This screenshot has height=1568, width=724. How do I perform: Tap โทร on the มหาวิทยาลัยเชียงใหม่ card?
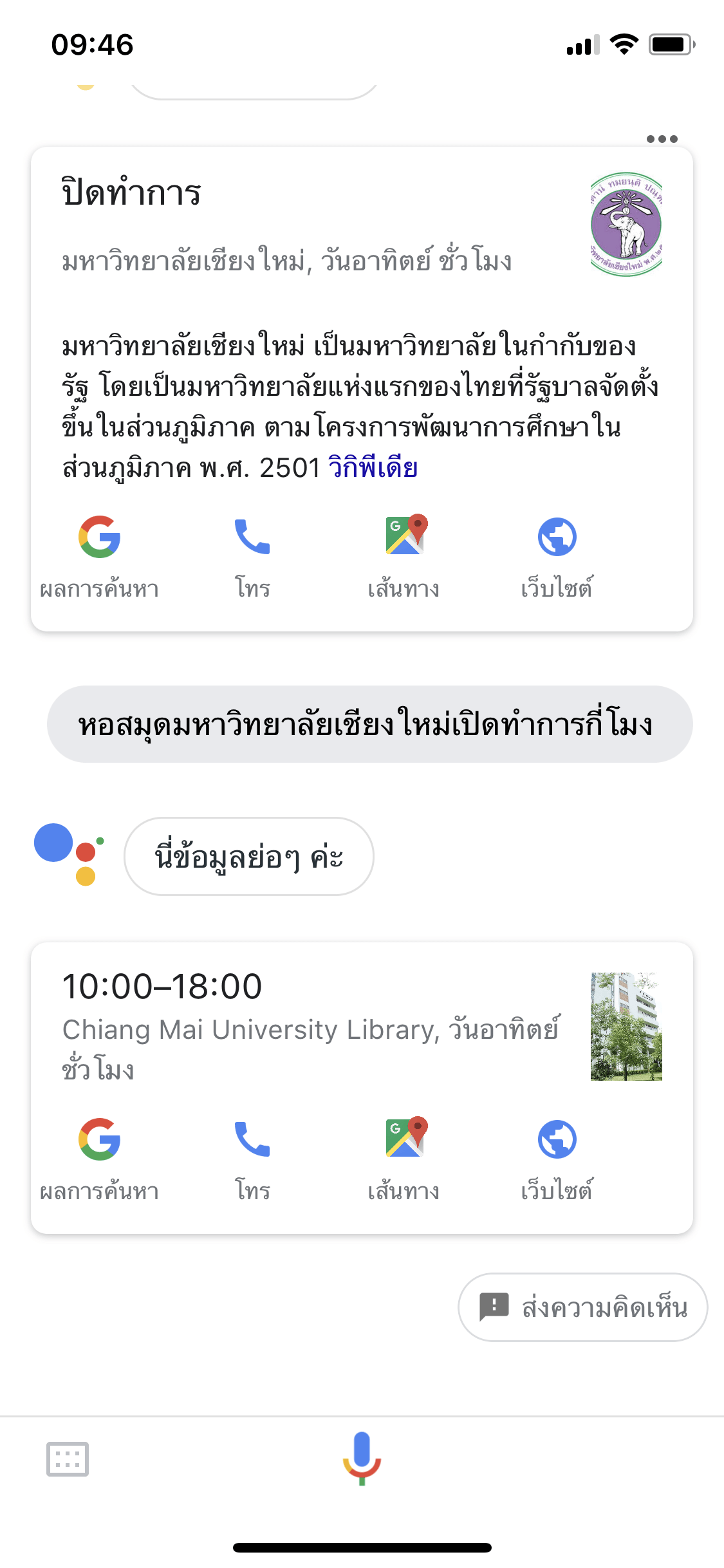point(252,555)
